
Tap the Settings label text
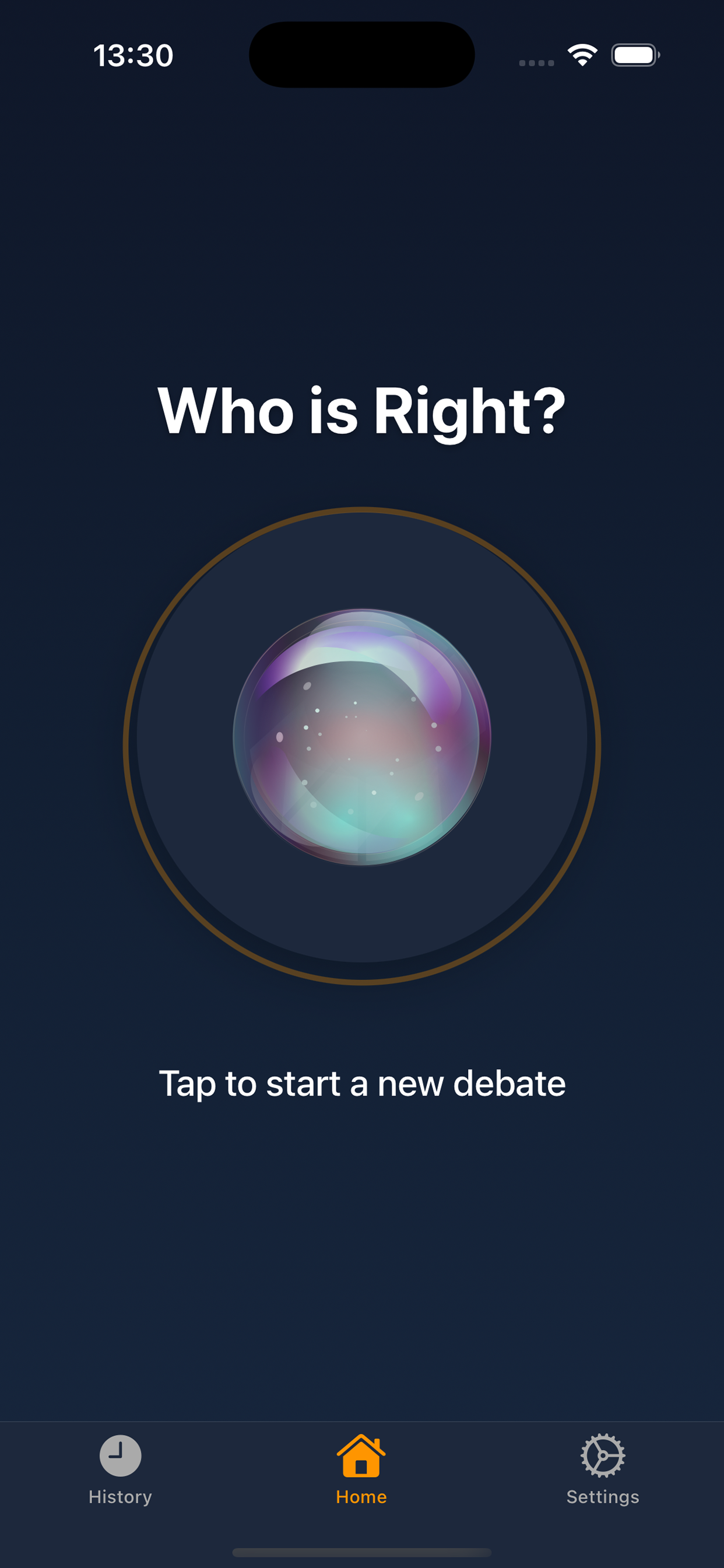click(x=603, y=1497)
